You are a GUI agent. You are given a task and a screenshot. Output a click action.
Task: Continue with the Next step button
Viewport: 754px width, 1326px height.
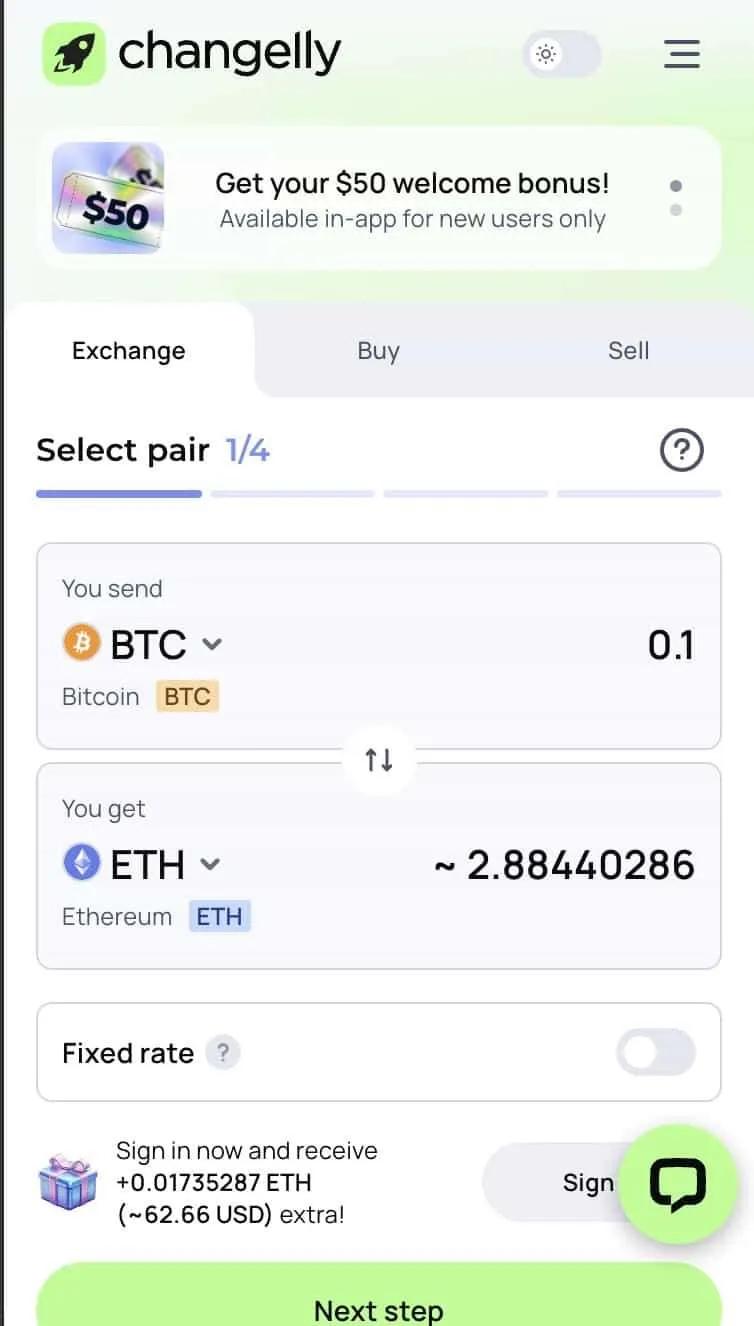(378, 1305)
